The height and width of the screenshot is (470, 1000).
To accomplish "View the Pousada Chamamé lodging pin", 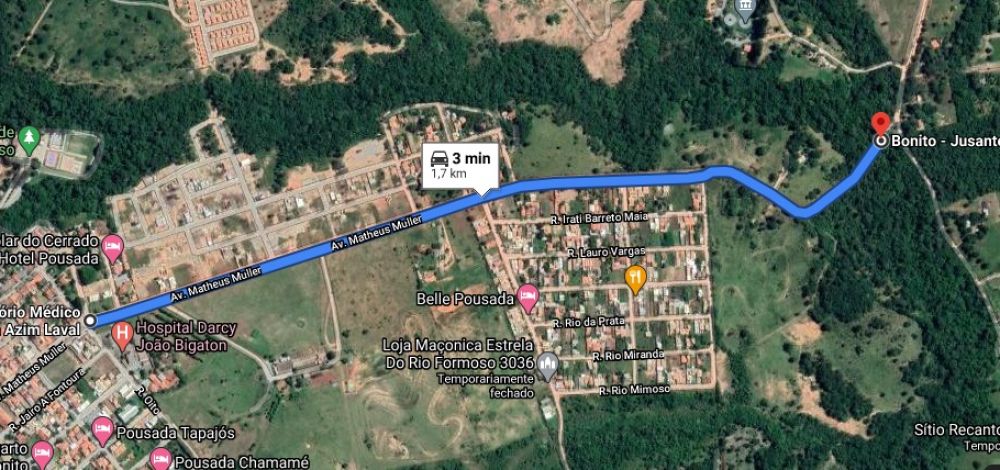I will (159, 459).
